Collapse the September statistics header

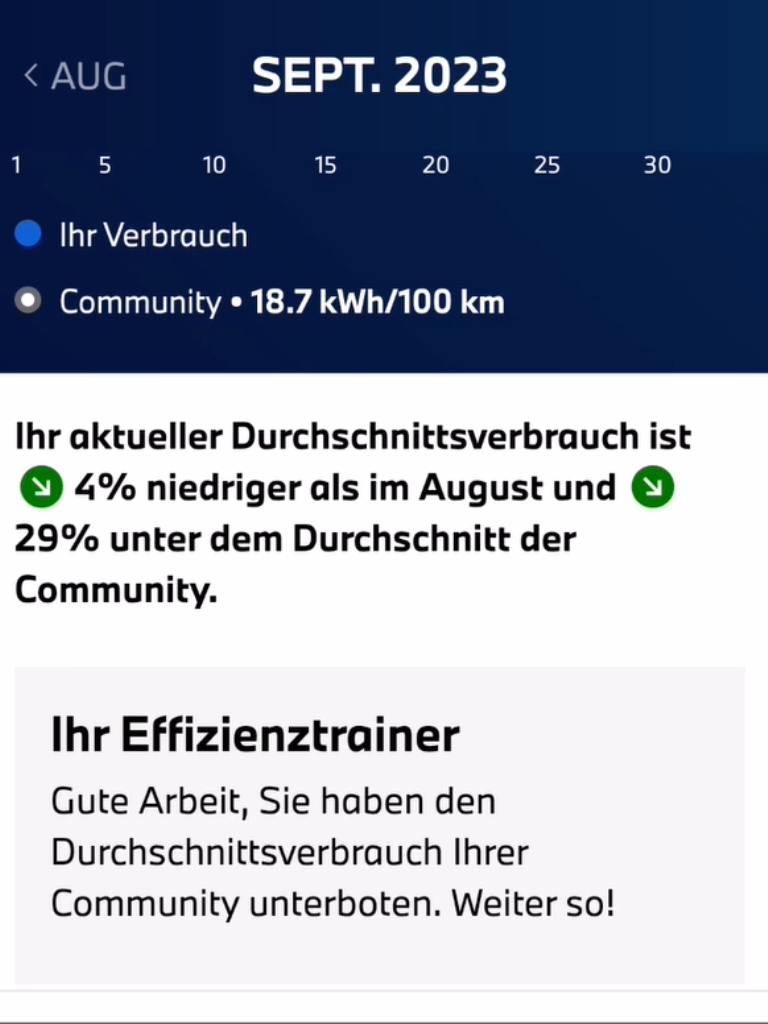click(x=380, y=75)
